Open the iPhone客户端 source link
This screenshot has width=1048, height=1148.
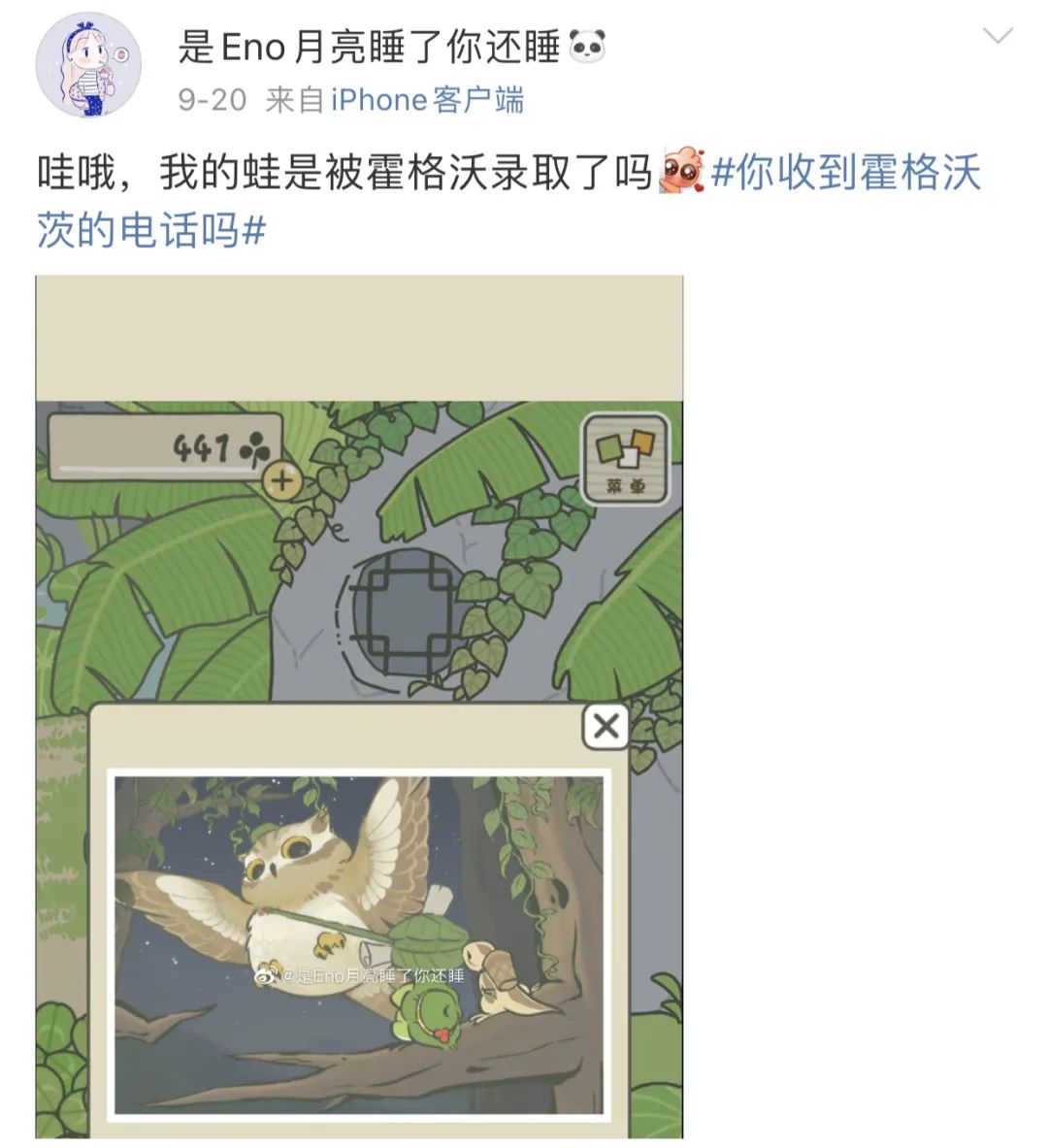[x=427, y=100]
